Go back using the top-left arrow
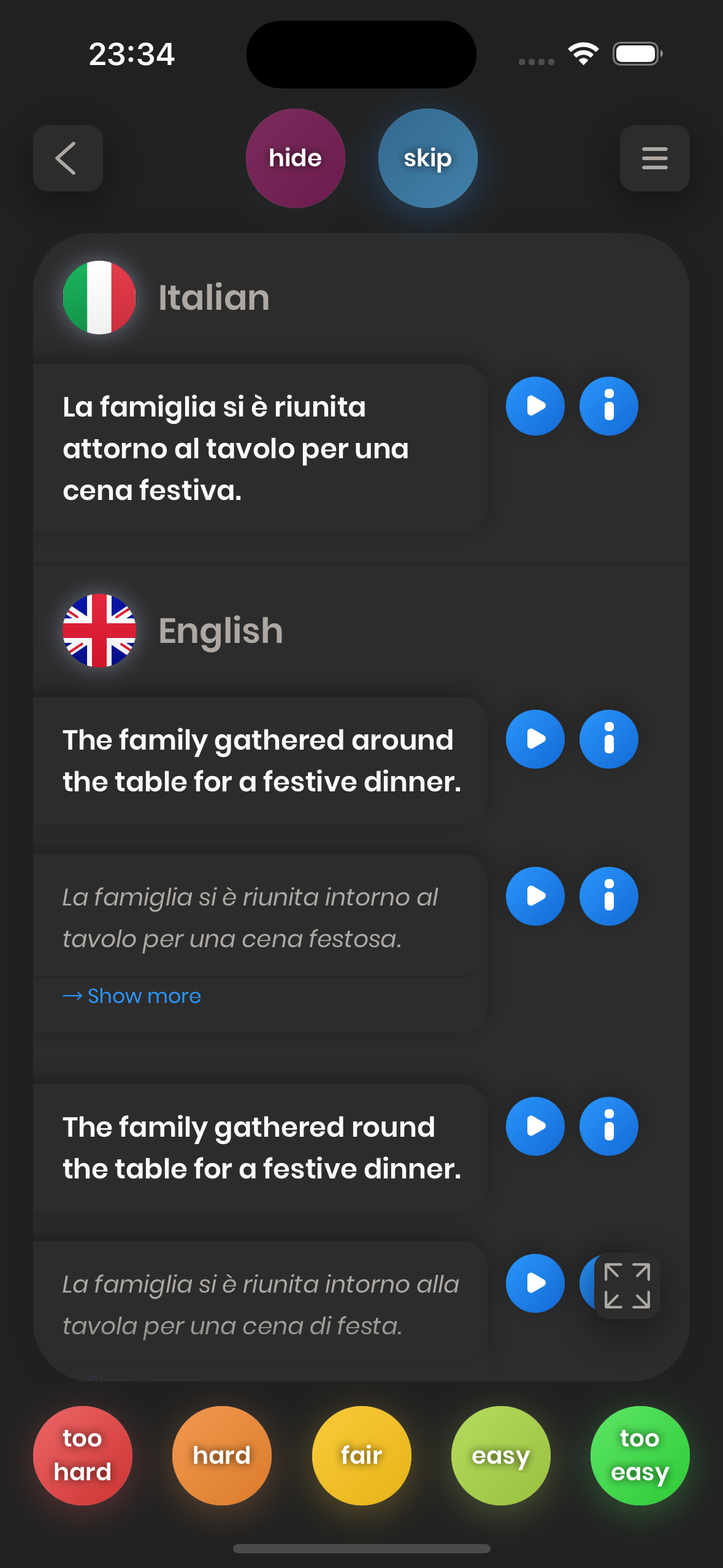This screenshot has height=1568, width=723. [67, 158]
